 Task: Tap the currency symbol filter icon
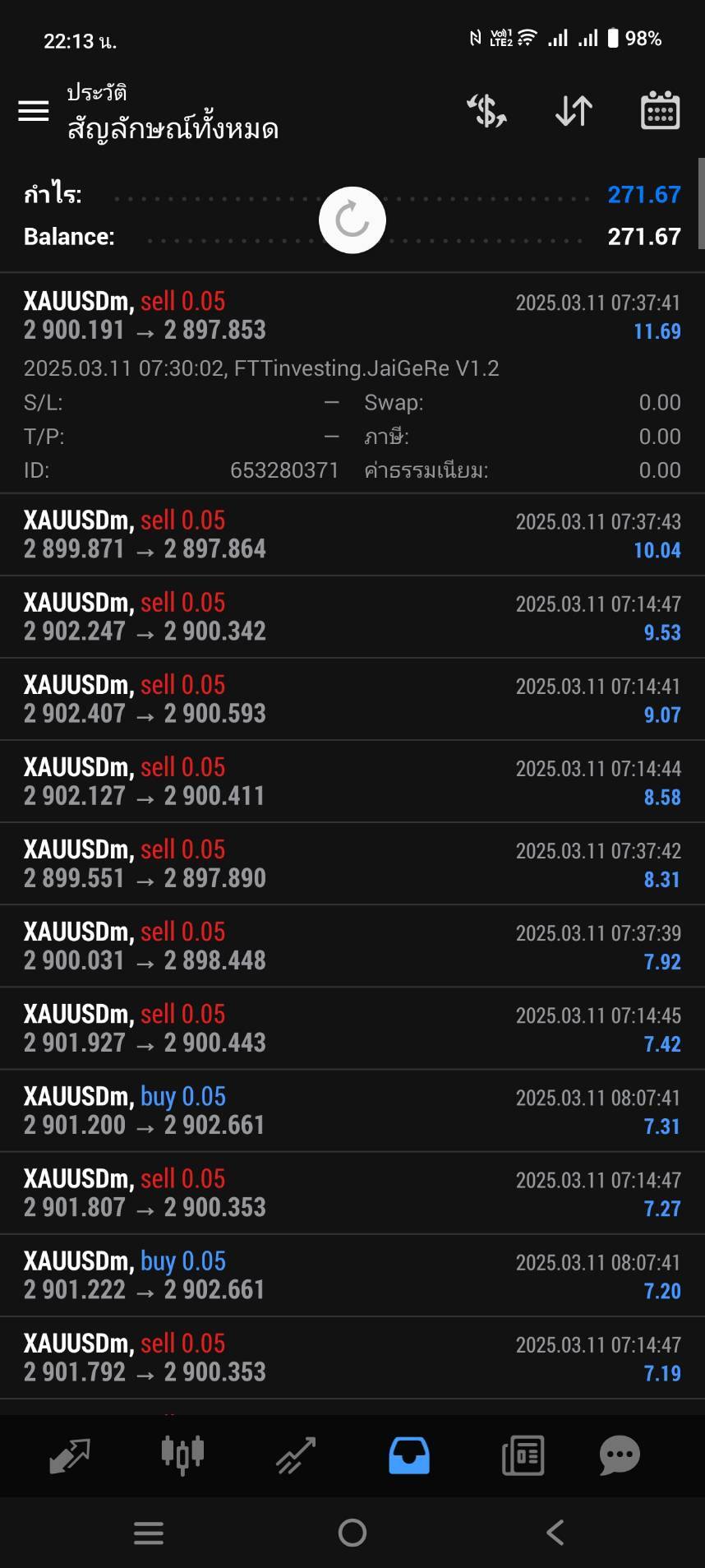[486, 111]
